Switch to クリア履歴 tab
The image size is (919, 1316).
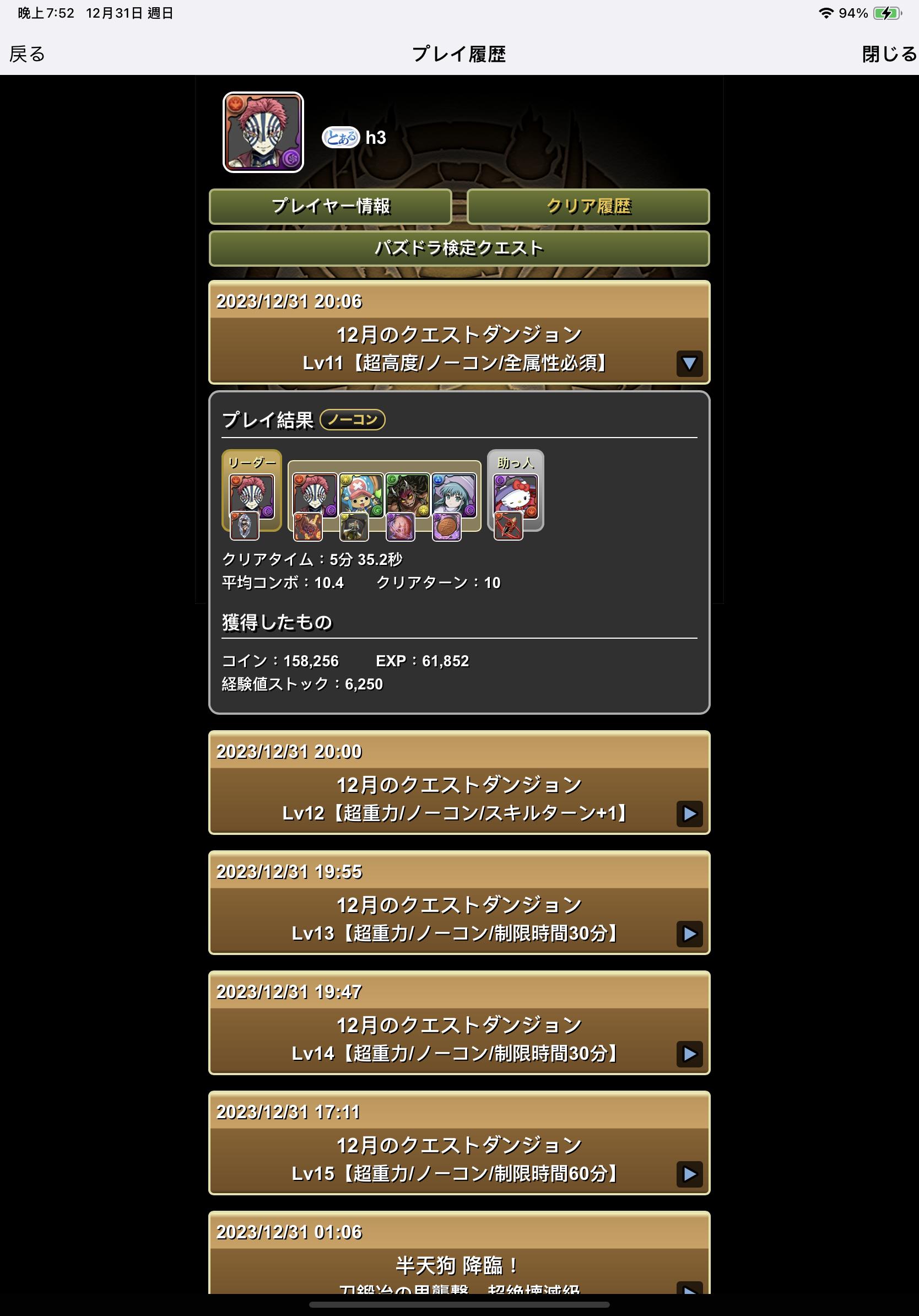point(588,206)
